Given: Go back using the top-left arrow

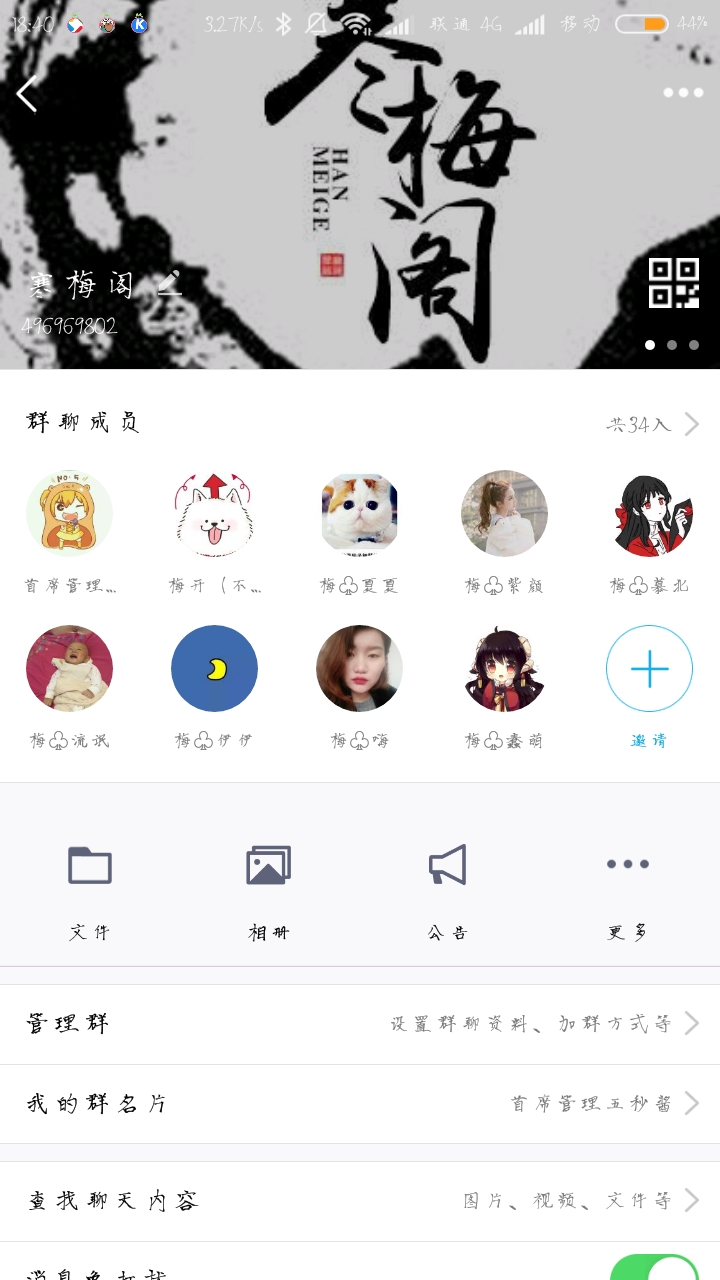Looking at the screenshot, I should pos(27,94).
